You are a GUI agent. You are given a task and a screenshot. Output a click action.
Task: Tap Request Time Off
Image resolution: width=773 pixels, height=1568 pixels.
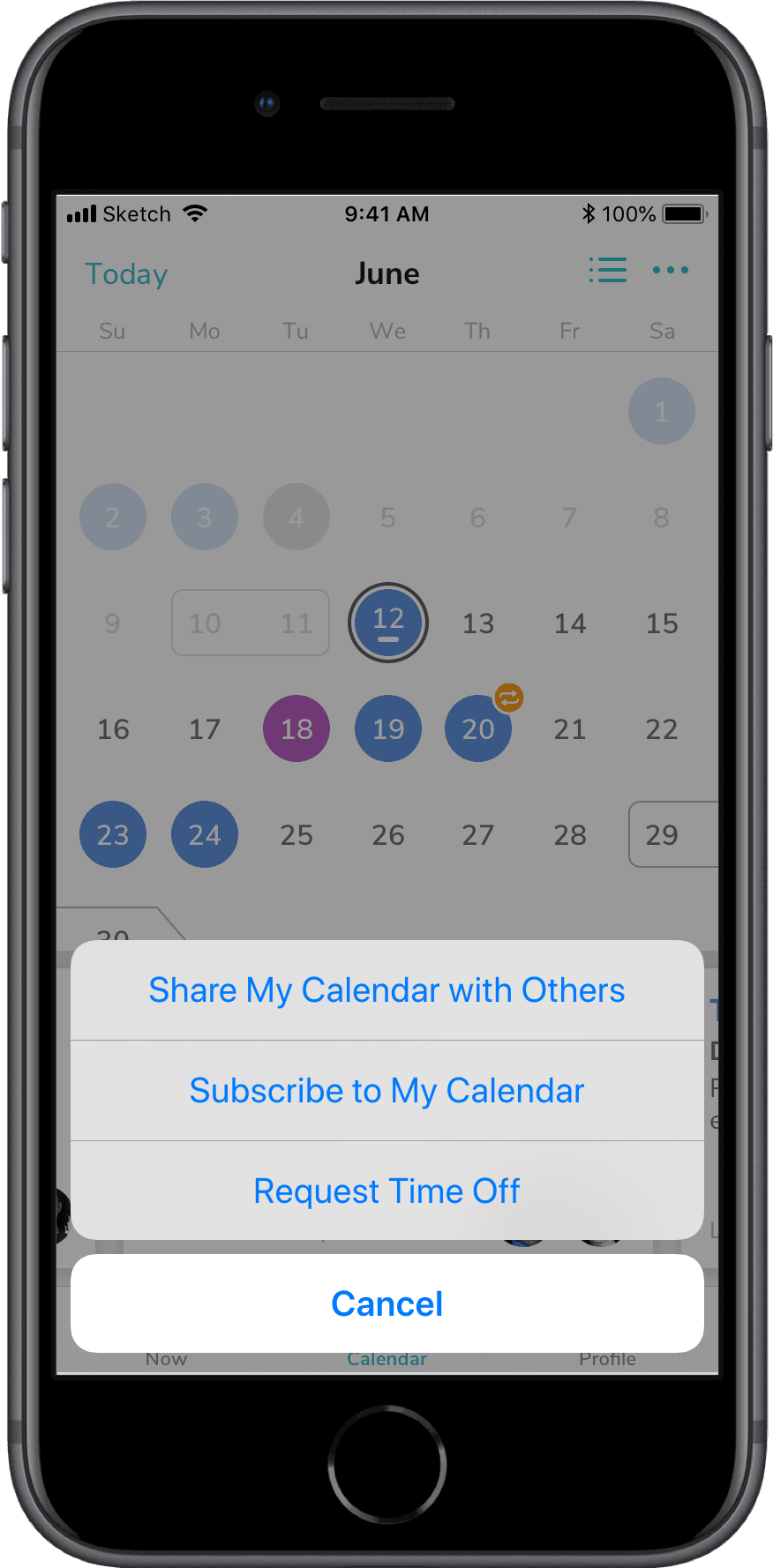coord(386,1191)
